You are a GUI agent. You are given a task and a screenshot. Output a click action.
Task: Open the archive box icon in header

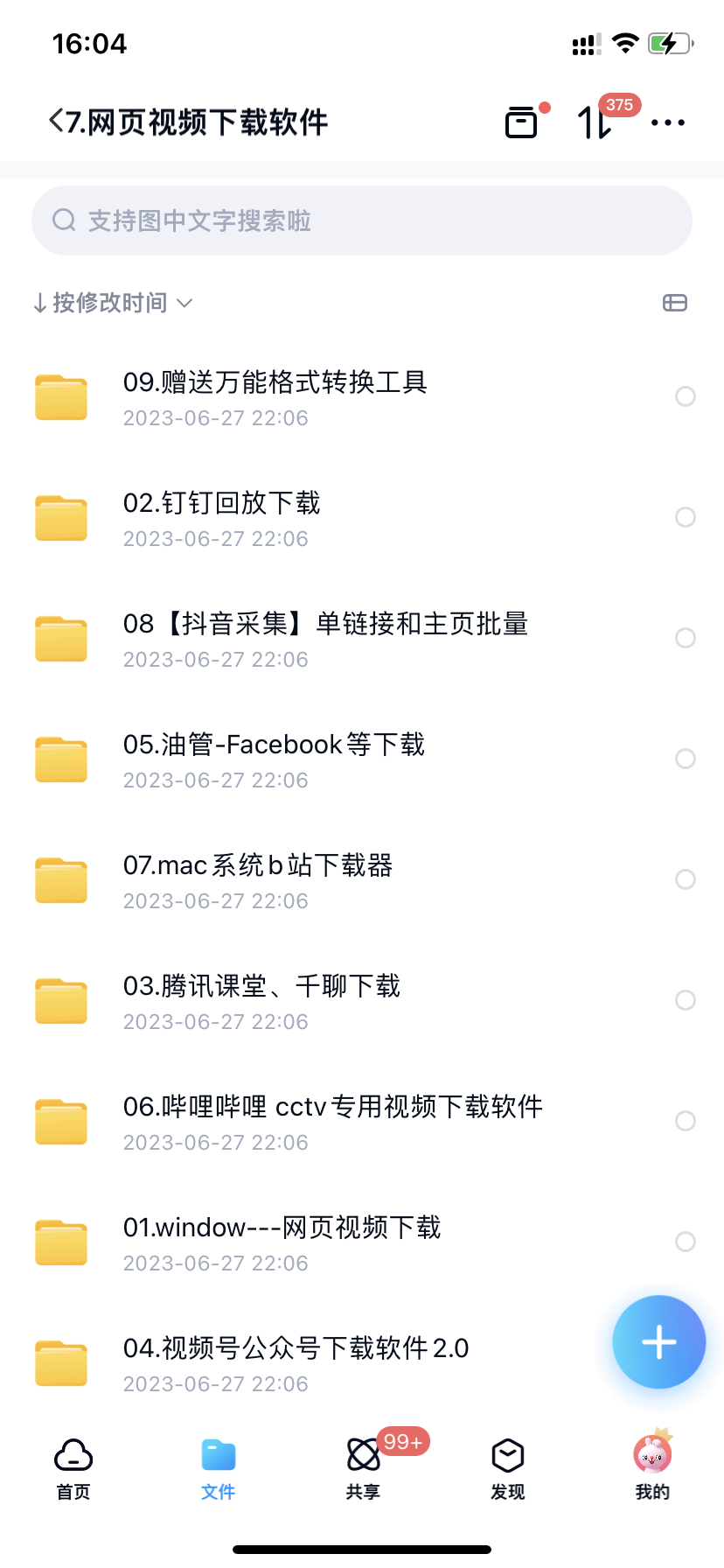click(x=521, y=122)
